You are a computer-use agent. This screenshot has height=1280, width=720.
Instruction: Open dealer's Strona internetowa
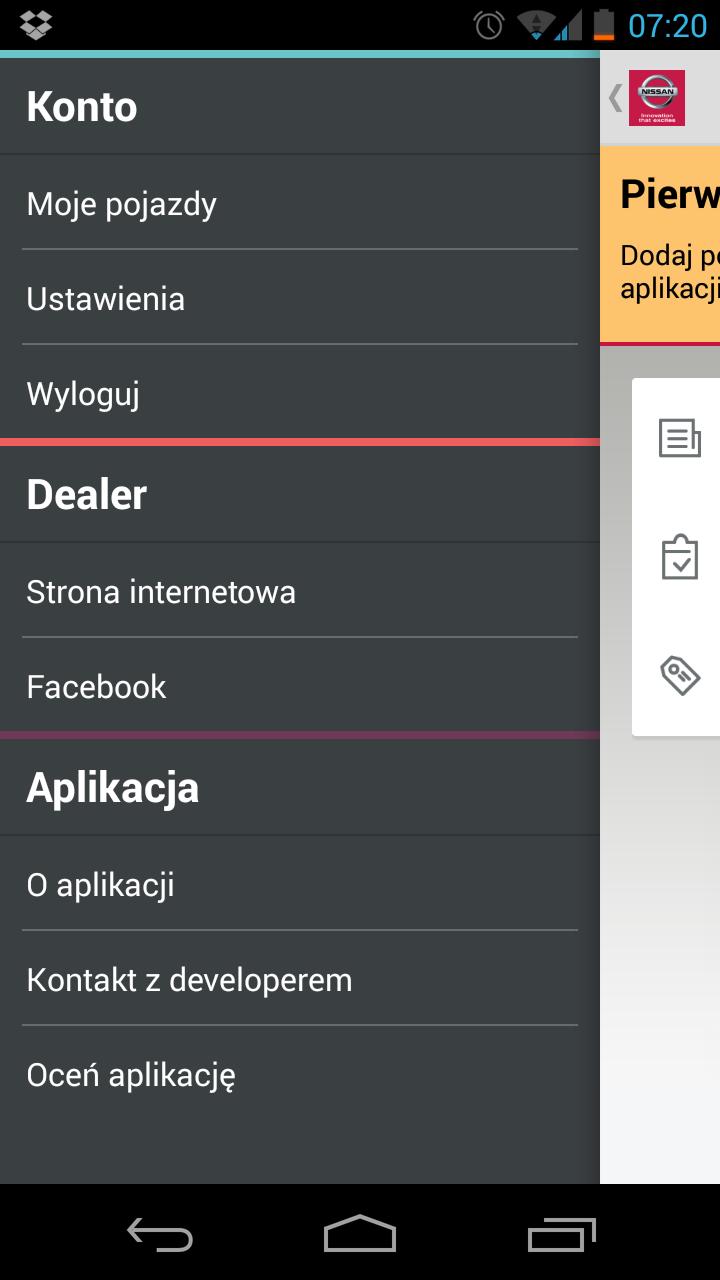300,592
